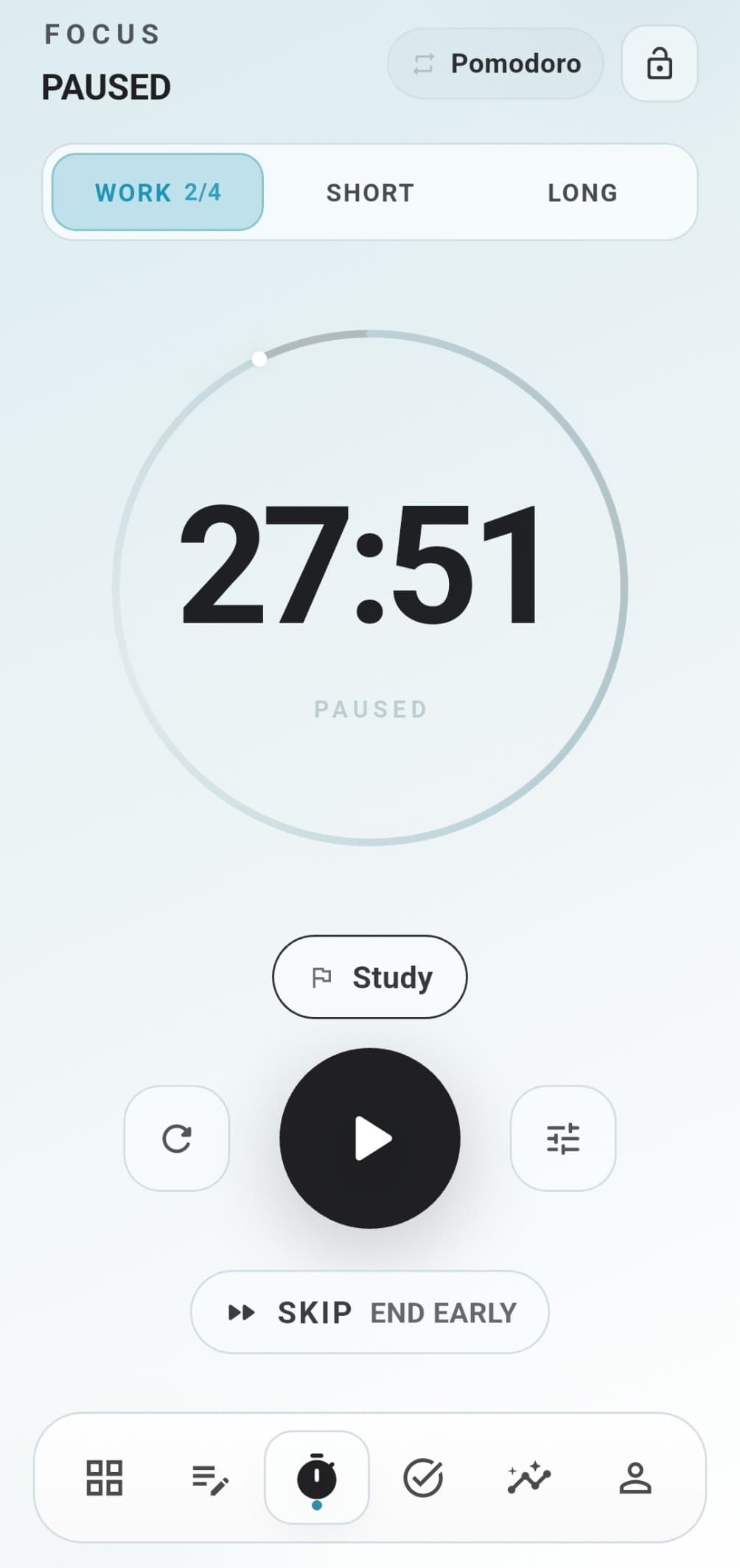Switch to the SHORT break tab

[369, 192]
